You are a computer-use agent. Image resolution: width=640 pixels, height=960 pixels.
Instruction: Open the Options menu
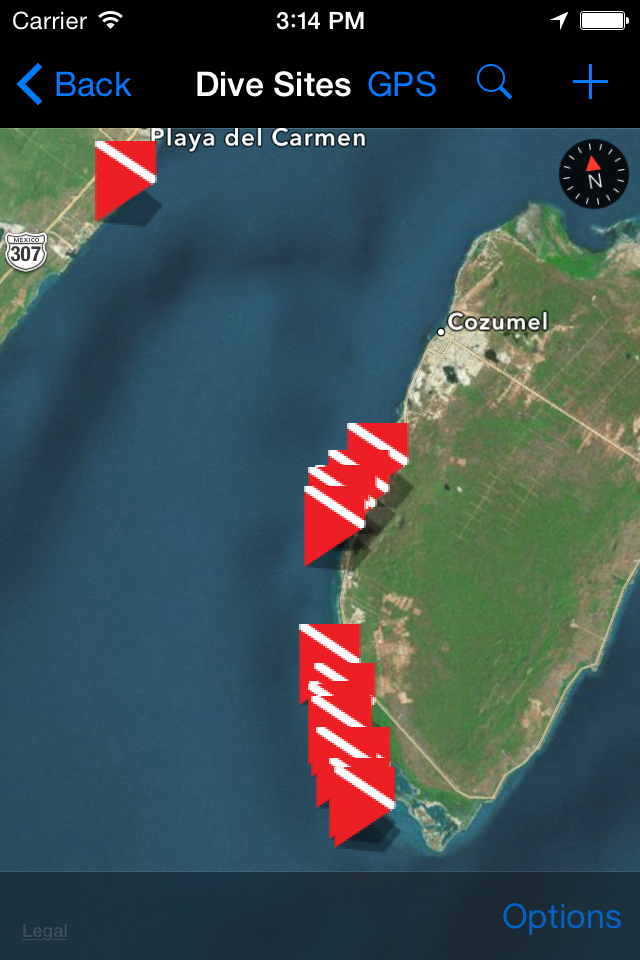point(562,917)
